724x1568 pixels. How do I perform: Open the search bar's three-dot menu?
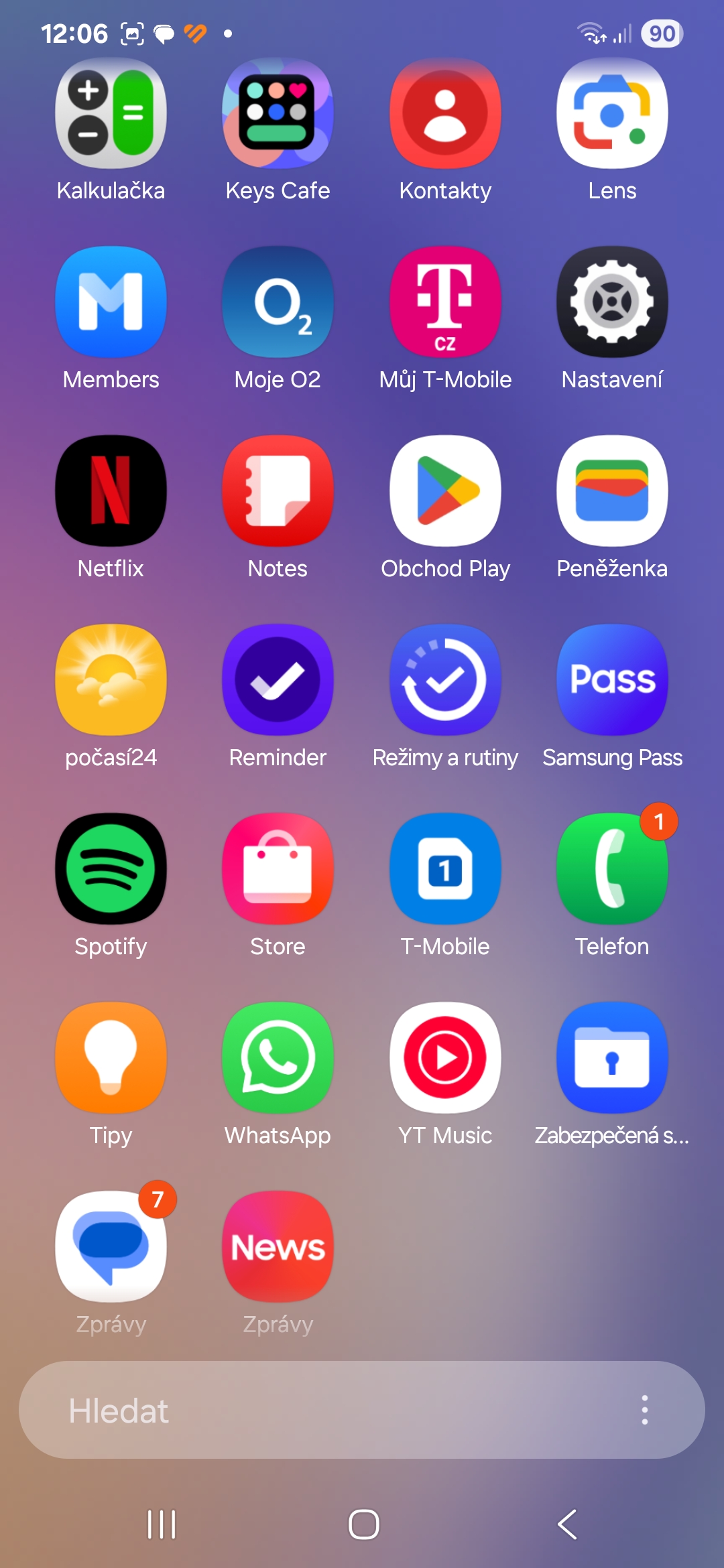coord(645,1410)
